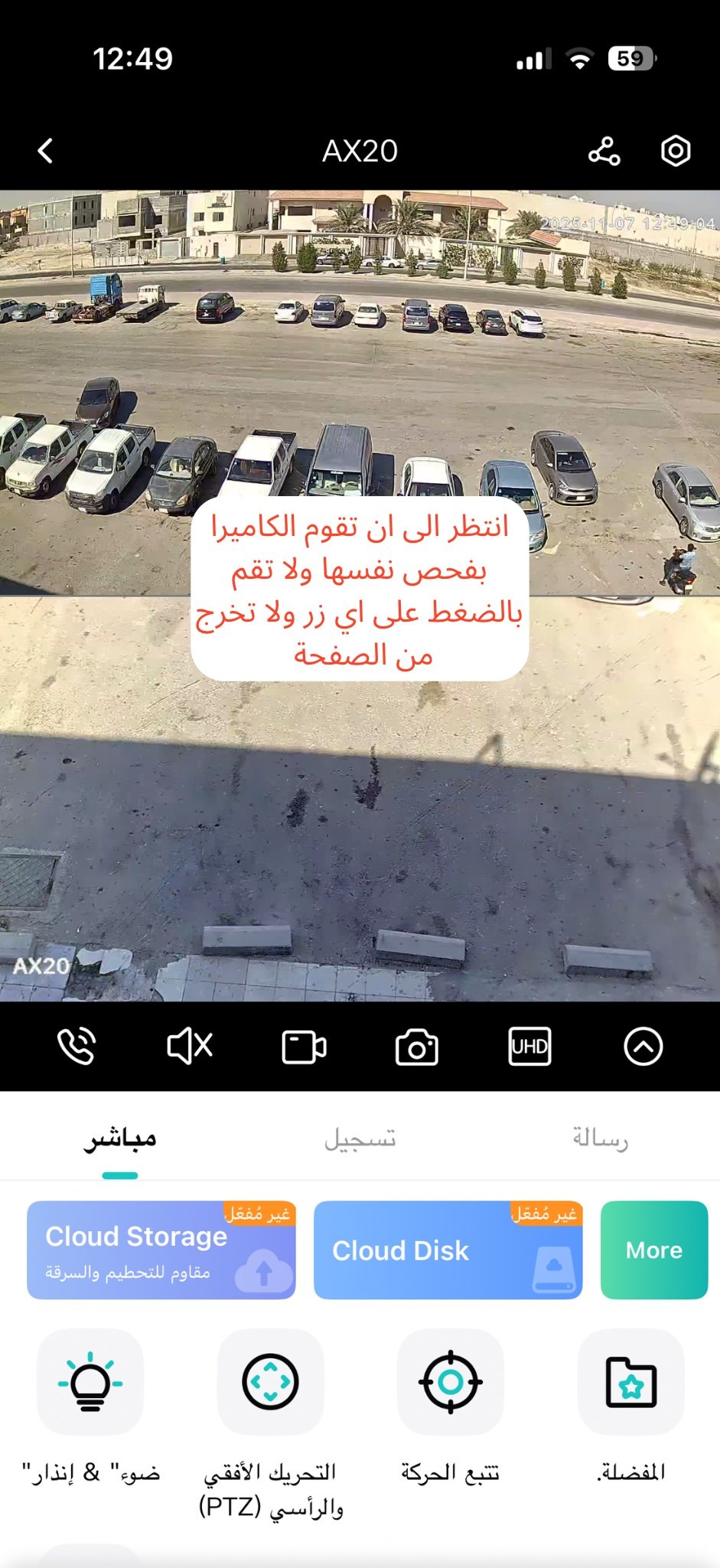Select the مباشر live tab
Image resolution: width=720 pixels, height=1568 pixels.
coord(120,1138)
